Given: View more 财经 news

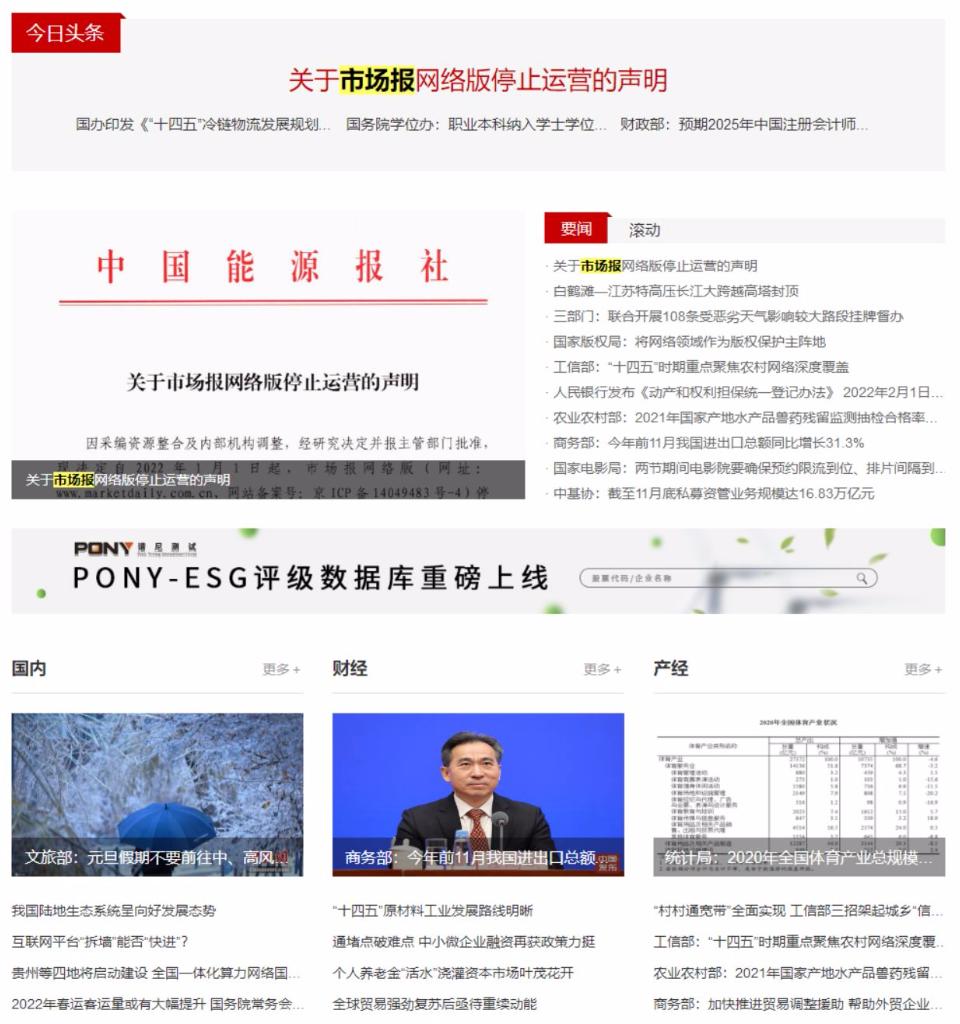Looking at the screenshot, I should click(x=602, y=669).
